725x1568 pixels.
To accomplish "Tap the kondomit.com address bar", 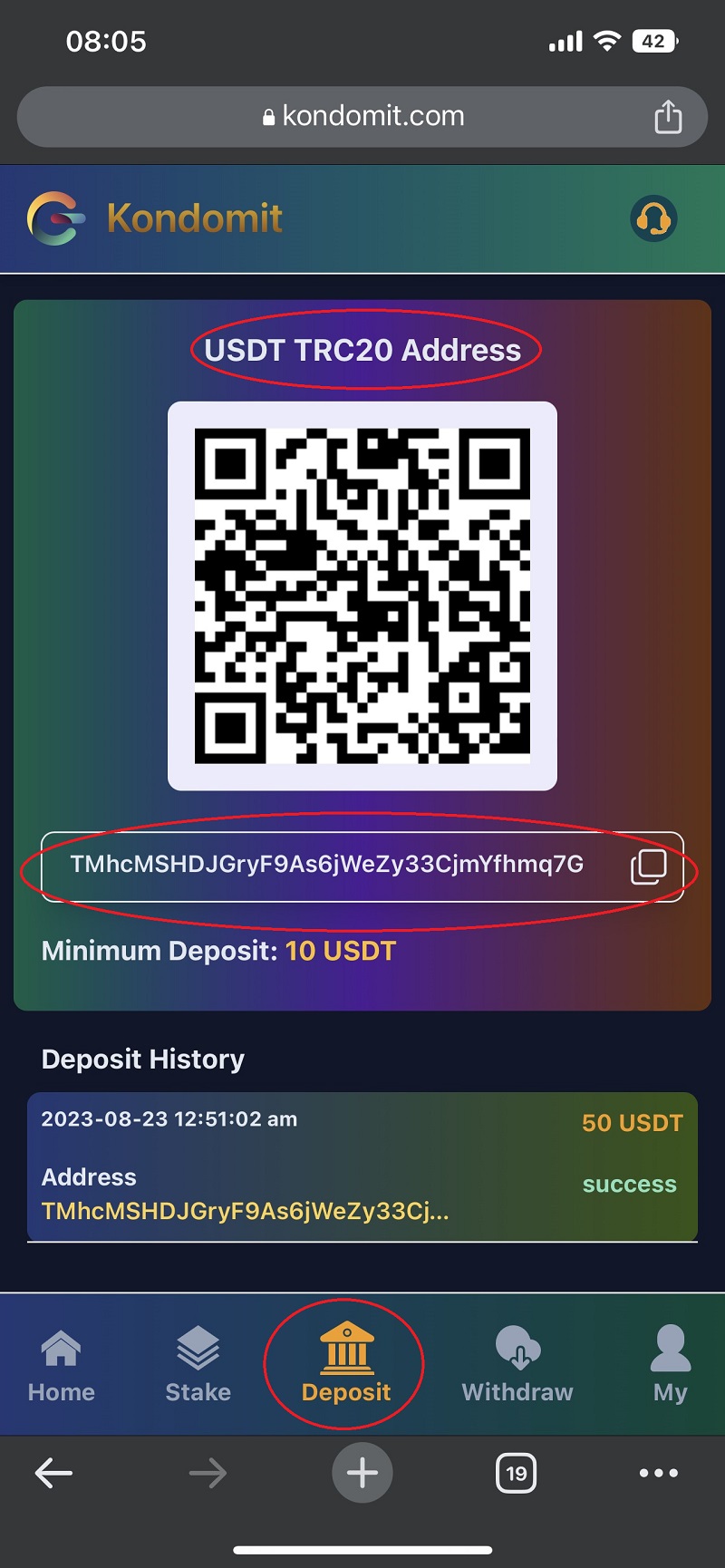I will (362, 116).
